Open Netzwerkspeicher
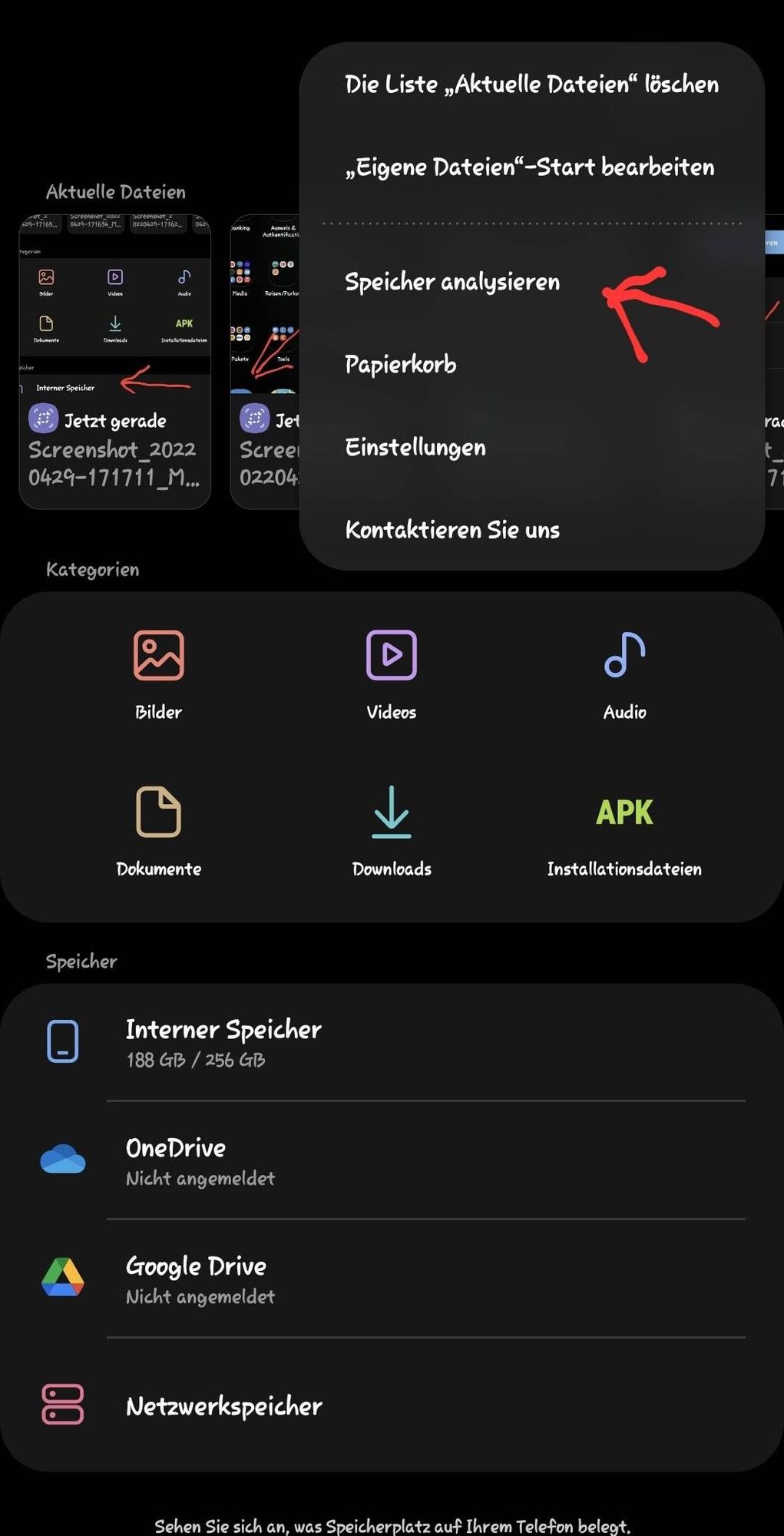This screenshot has width=784, height=1536. (392, 1405)
